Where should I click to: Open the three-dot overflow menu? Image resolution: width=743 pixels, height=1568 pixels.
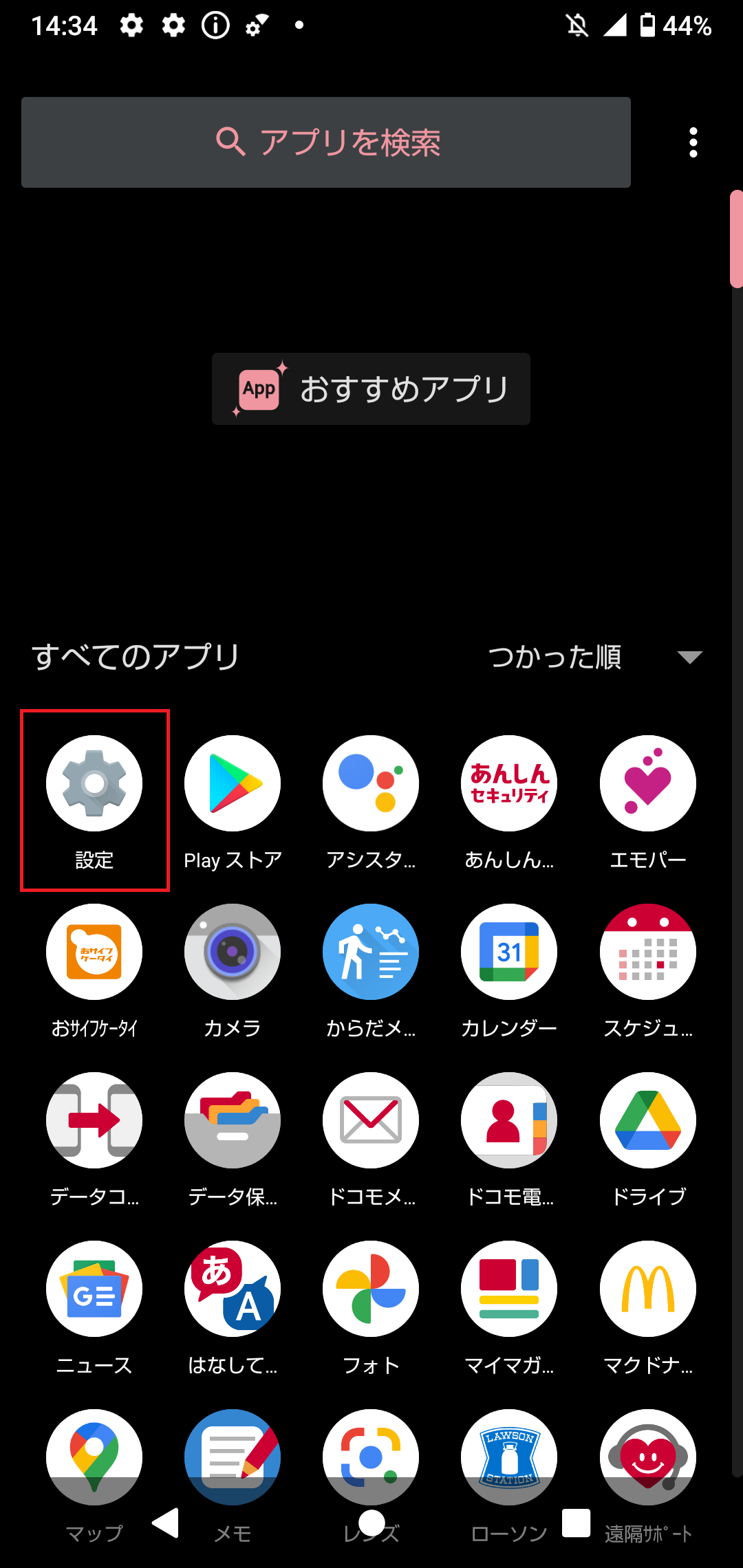(x=693, y=142)
